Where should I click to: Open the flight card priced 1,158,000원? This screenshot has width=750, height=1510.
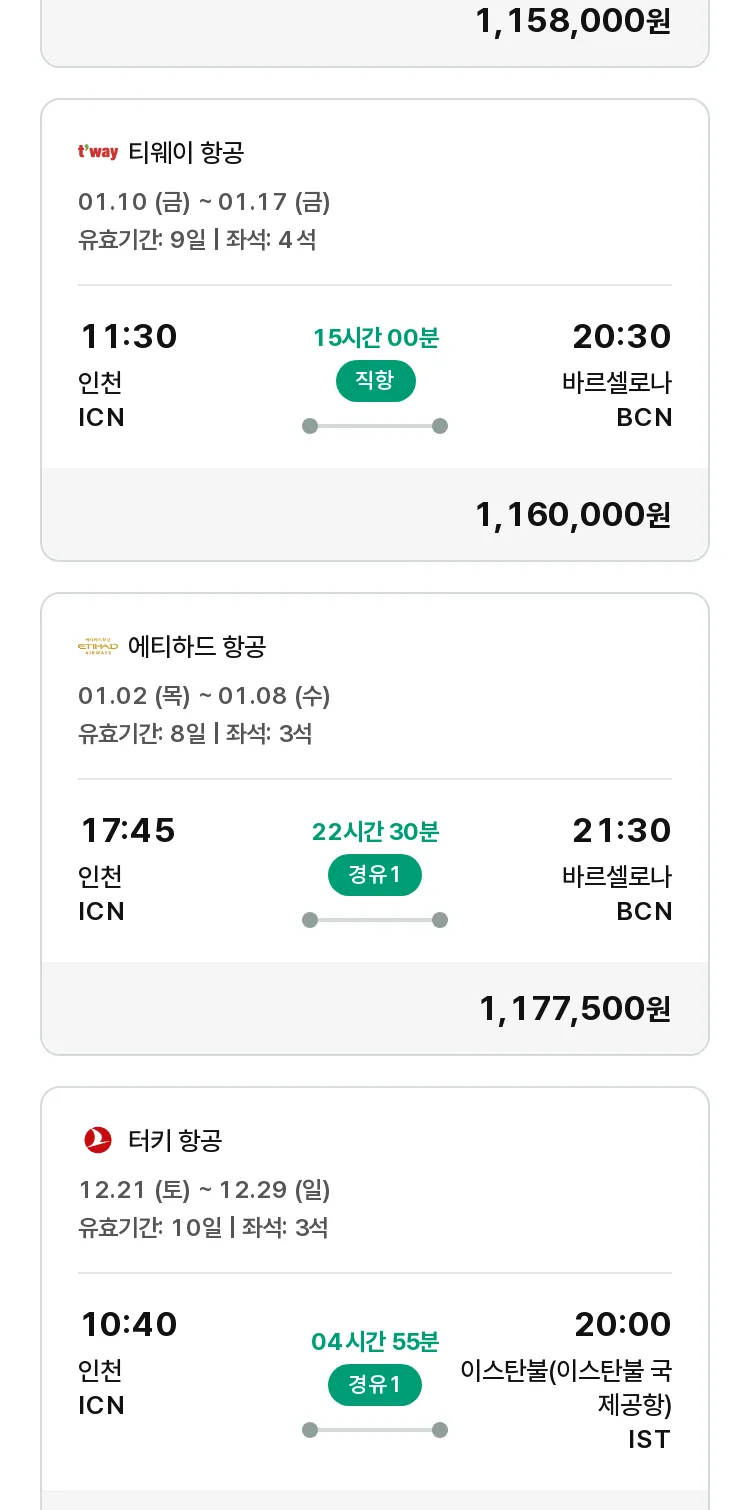coord(375,33)
